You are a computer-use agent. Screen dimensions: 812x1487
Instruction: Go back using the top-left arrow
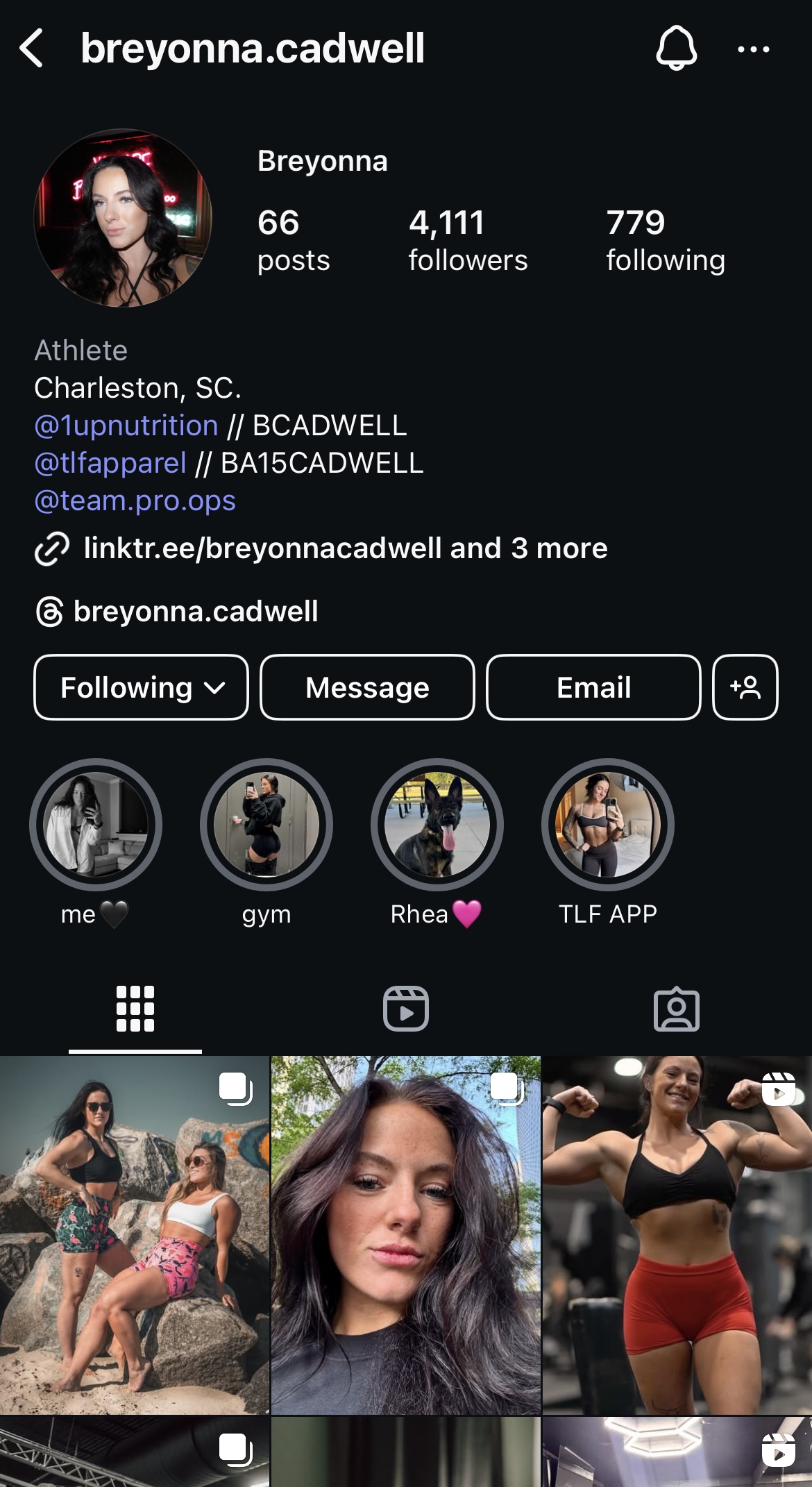pyautogui.click(x=32, y=49)
